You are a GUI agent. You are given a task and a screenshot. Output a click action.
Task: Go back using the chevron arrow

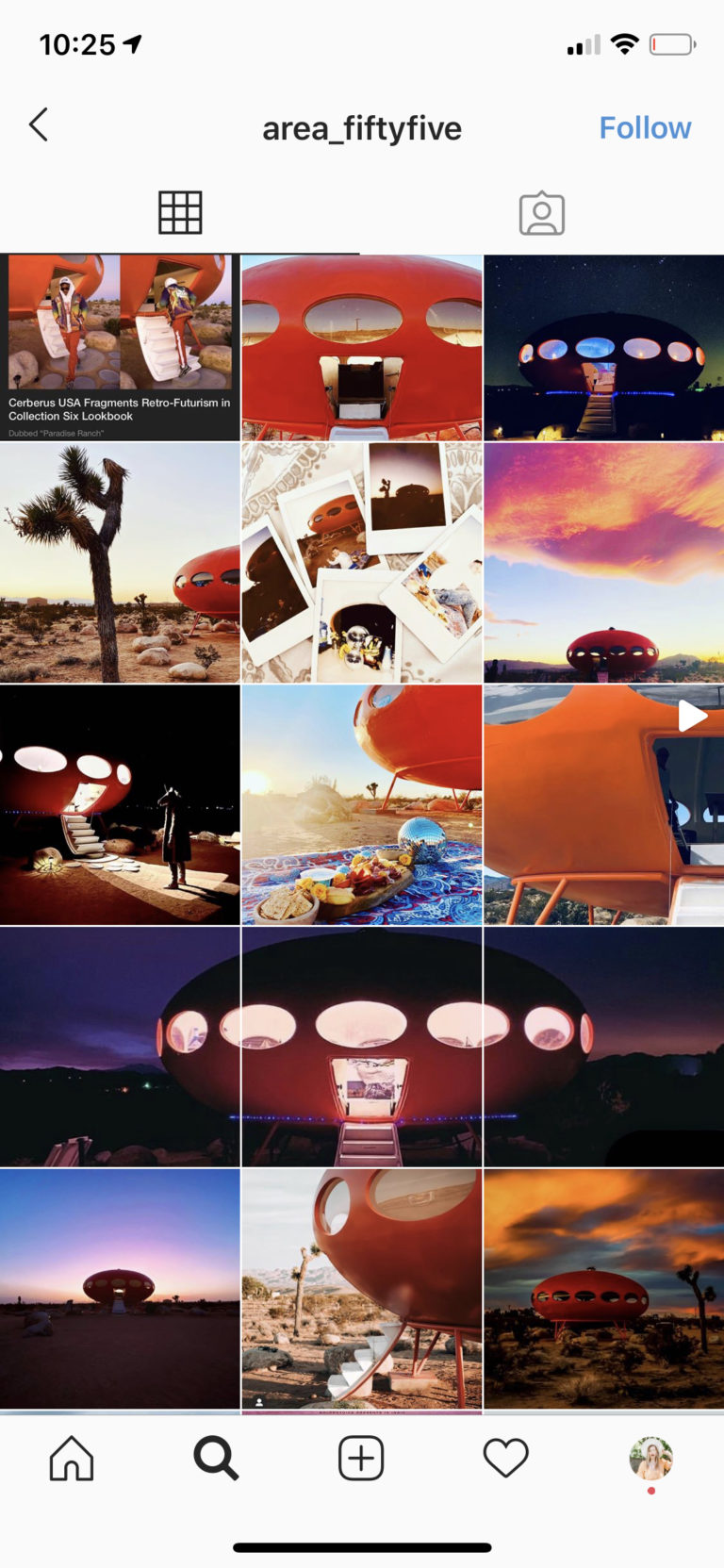pyautogui.click(x=38, y=124)
